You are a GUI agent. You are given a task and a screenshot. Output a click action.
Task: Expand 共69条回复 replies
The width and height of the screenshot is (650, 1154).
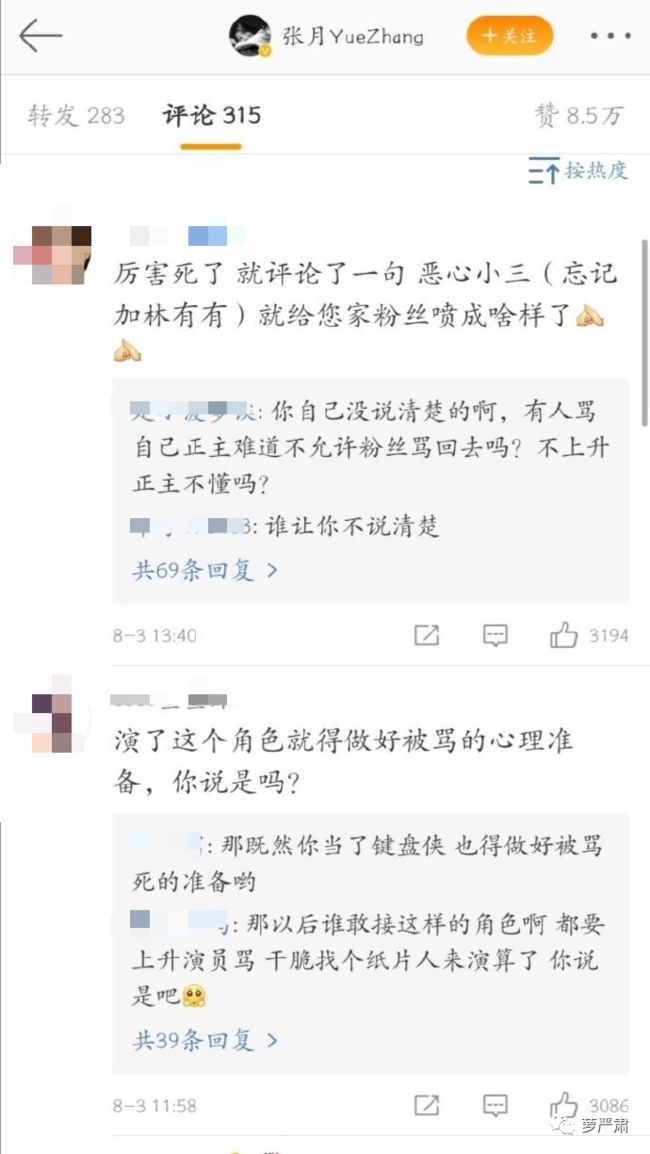pos(205,570)
